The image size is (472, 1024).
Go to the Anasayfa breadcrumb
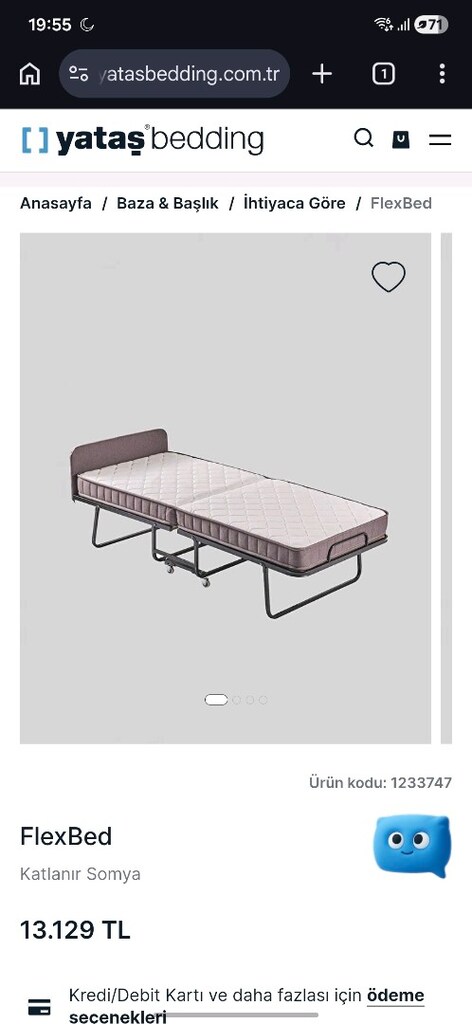click(55, 203)
